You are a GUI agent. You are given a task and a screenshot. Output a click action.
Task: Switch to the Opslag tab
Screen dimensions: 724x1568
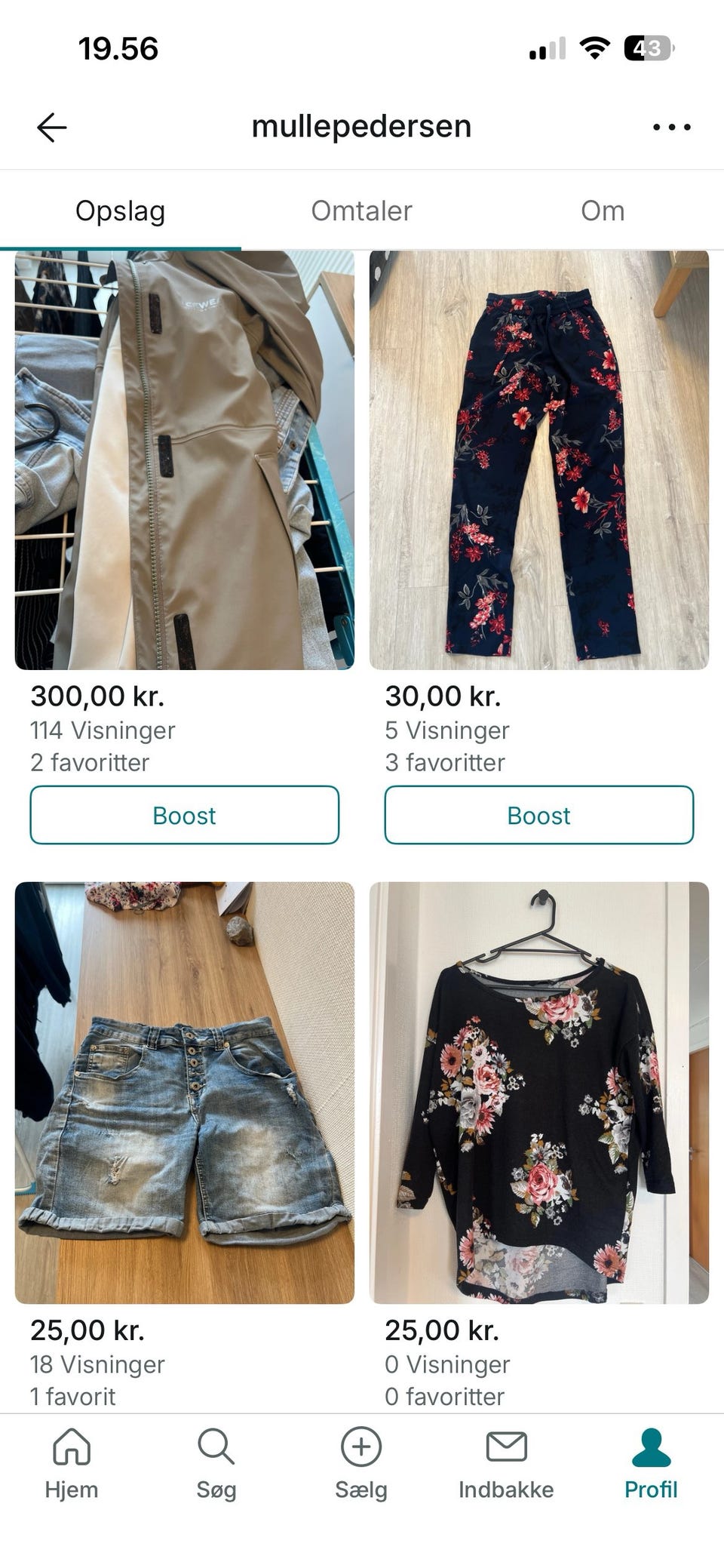tap(121, 211)
